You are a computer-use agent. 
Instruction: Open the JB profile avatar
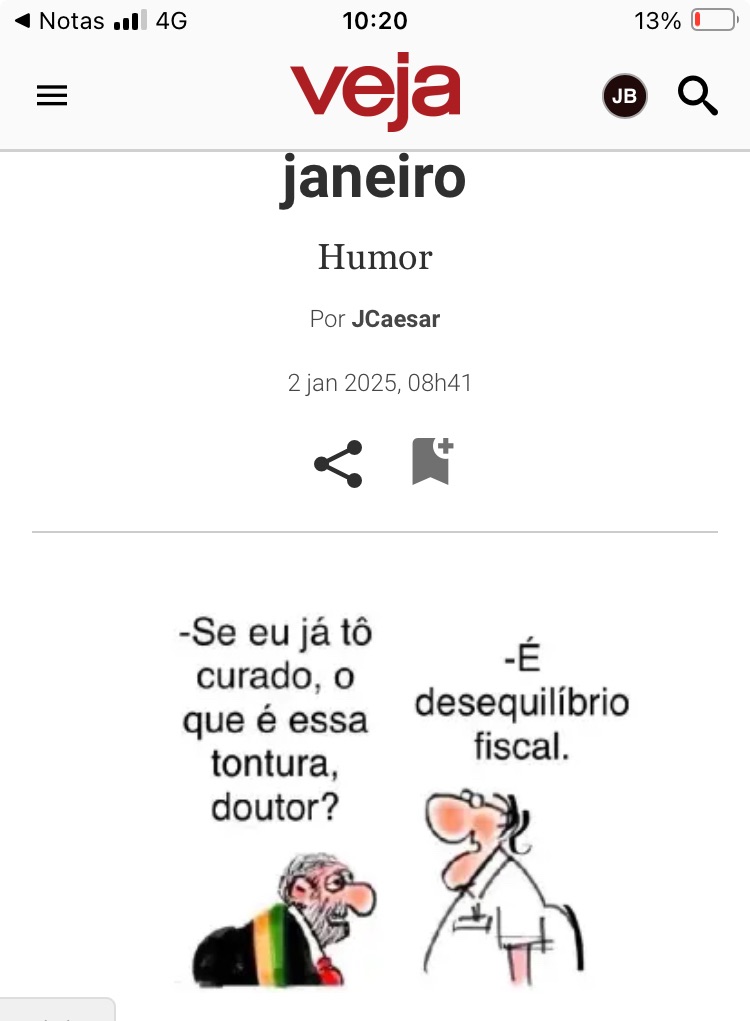tap(624, 96)
